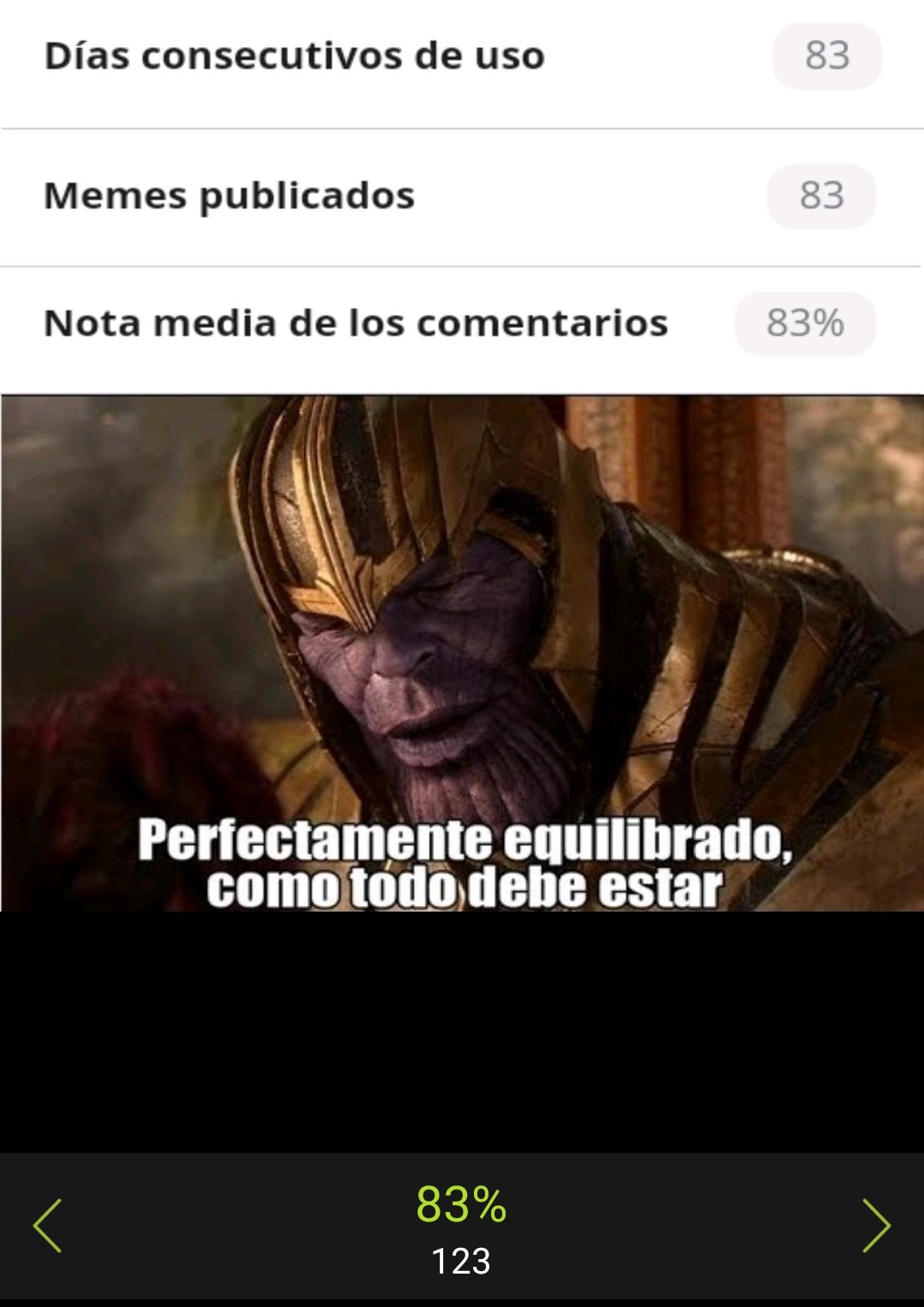The image size is (924, 1307).
Task: Click the Nota media de los comentarios label
Action: pyautogui.click(x=357, y=324)
